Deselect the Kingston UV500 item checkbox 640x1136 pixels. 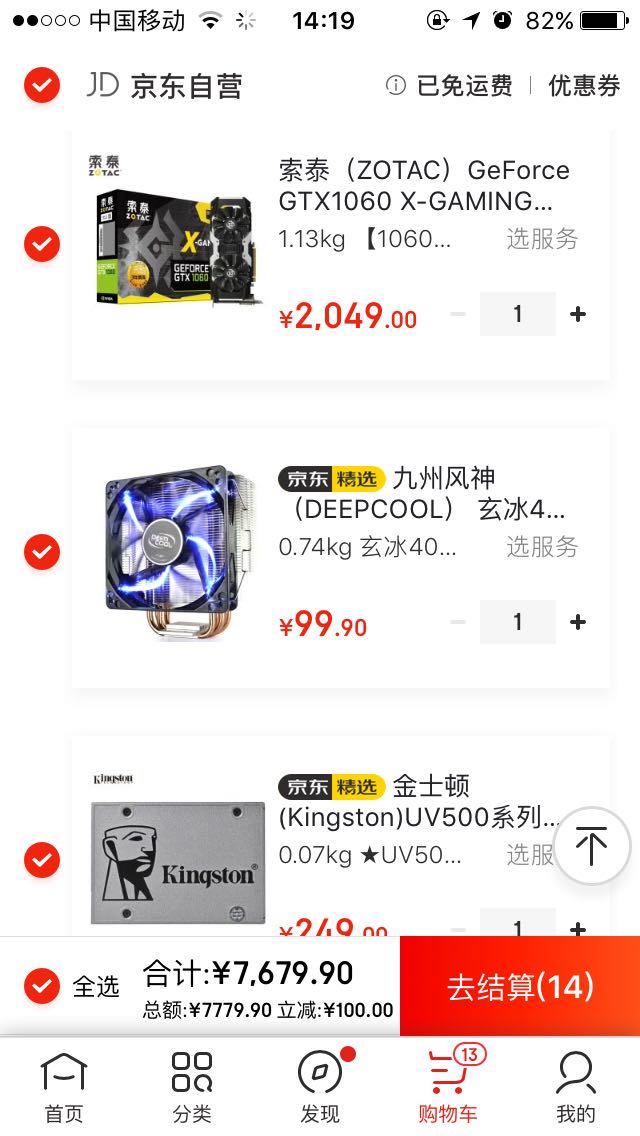pyautogui.click(x=42, y=859)
